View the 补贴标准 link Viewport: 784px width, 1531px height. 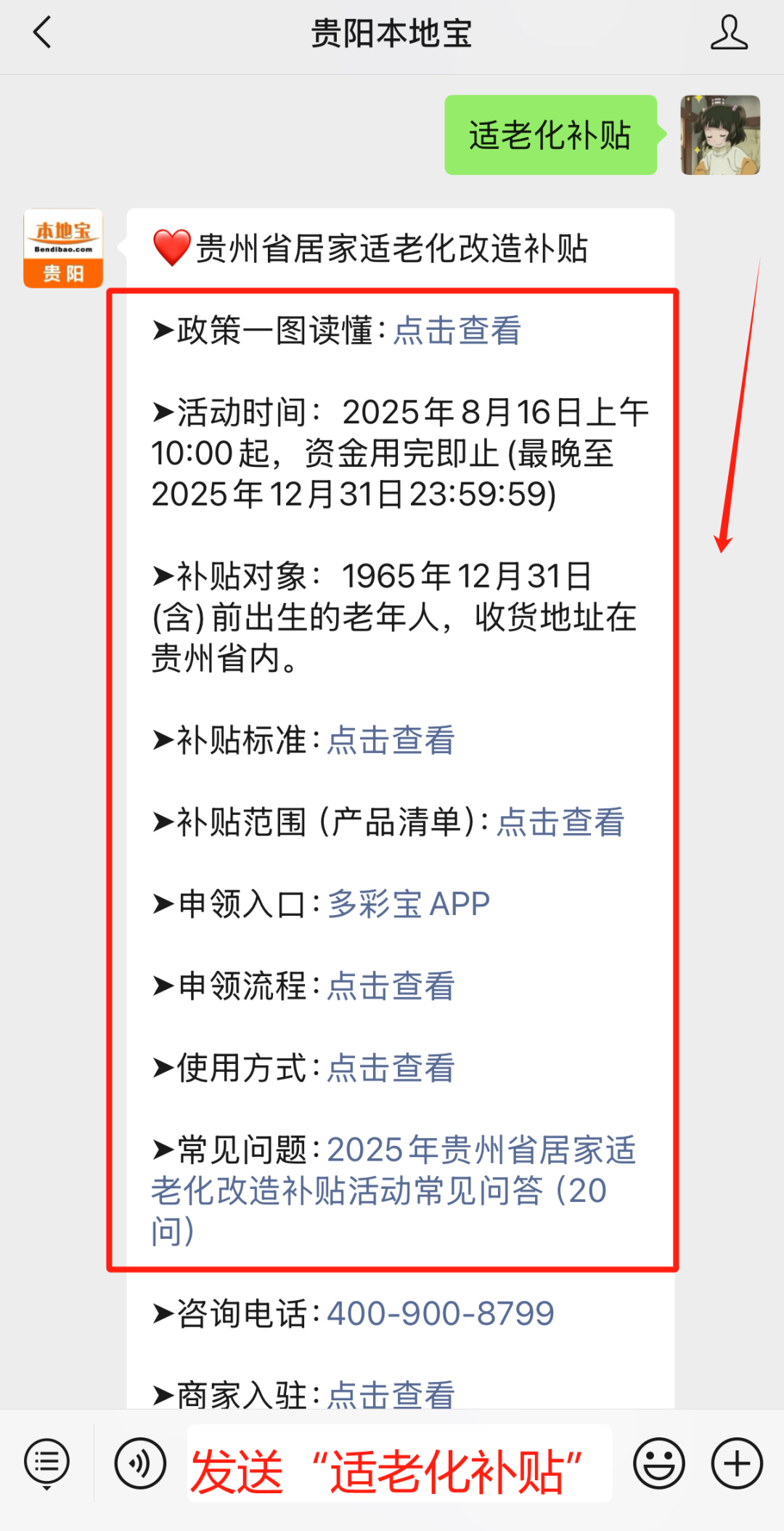point(391,741)
